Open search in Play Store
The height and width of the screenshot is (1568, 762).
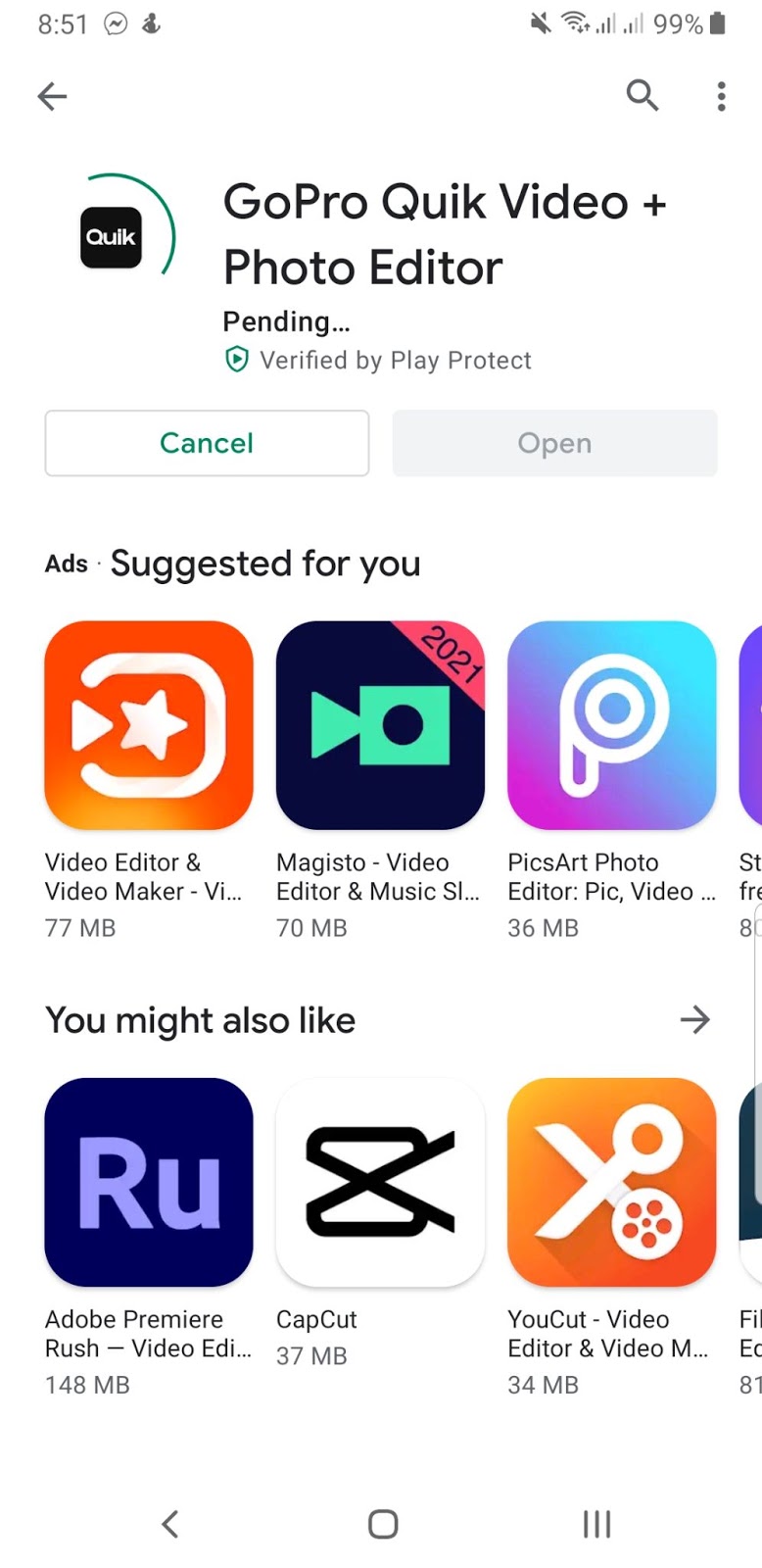tap(643, 95)
